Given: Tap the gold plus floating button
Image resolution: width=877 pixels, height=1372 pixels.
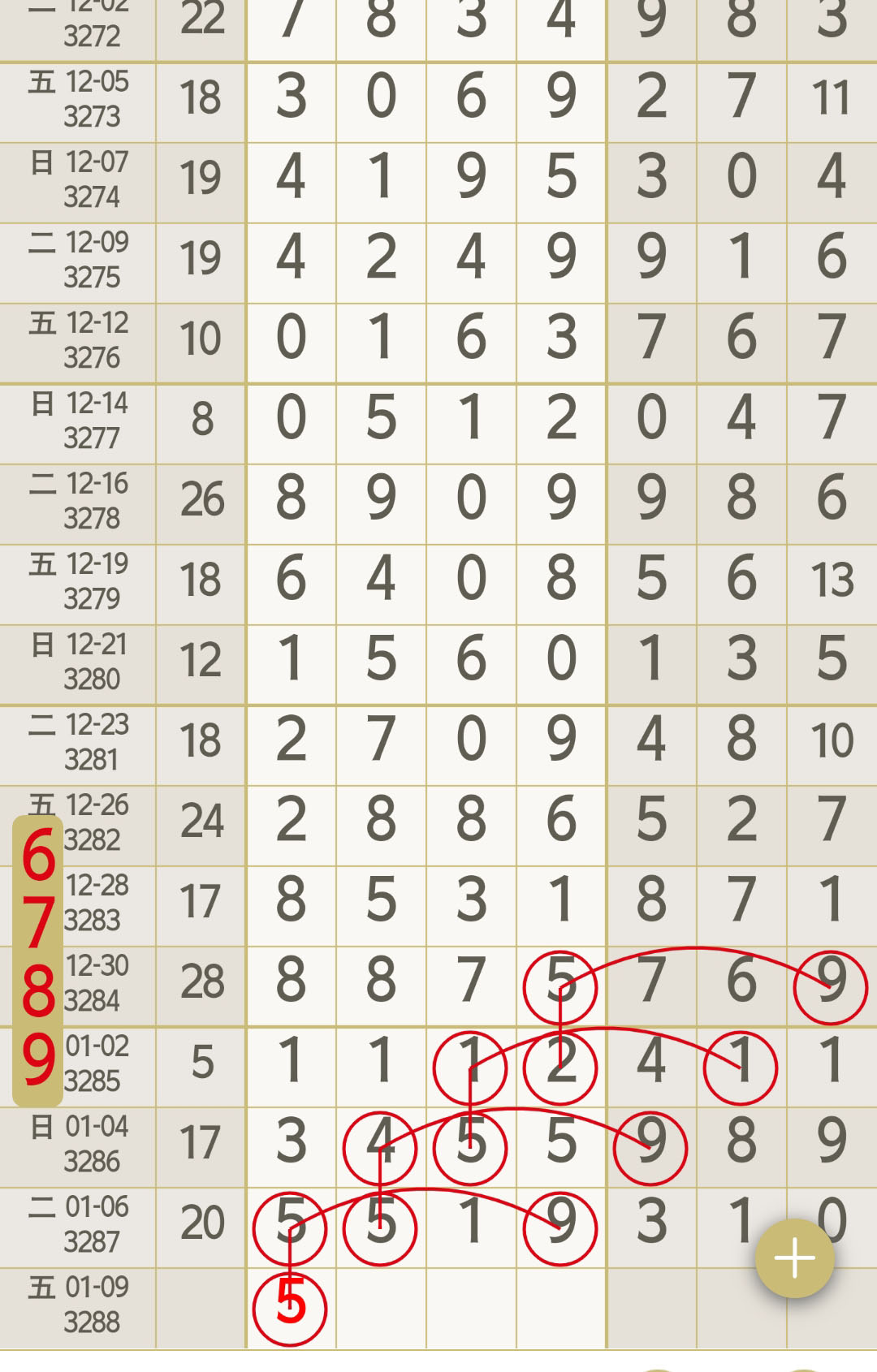Looking at the screenshot, I should point(794,1258).
